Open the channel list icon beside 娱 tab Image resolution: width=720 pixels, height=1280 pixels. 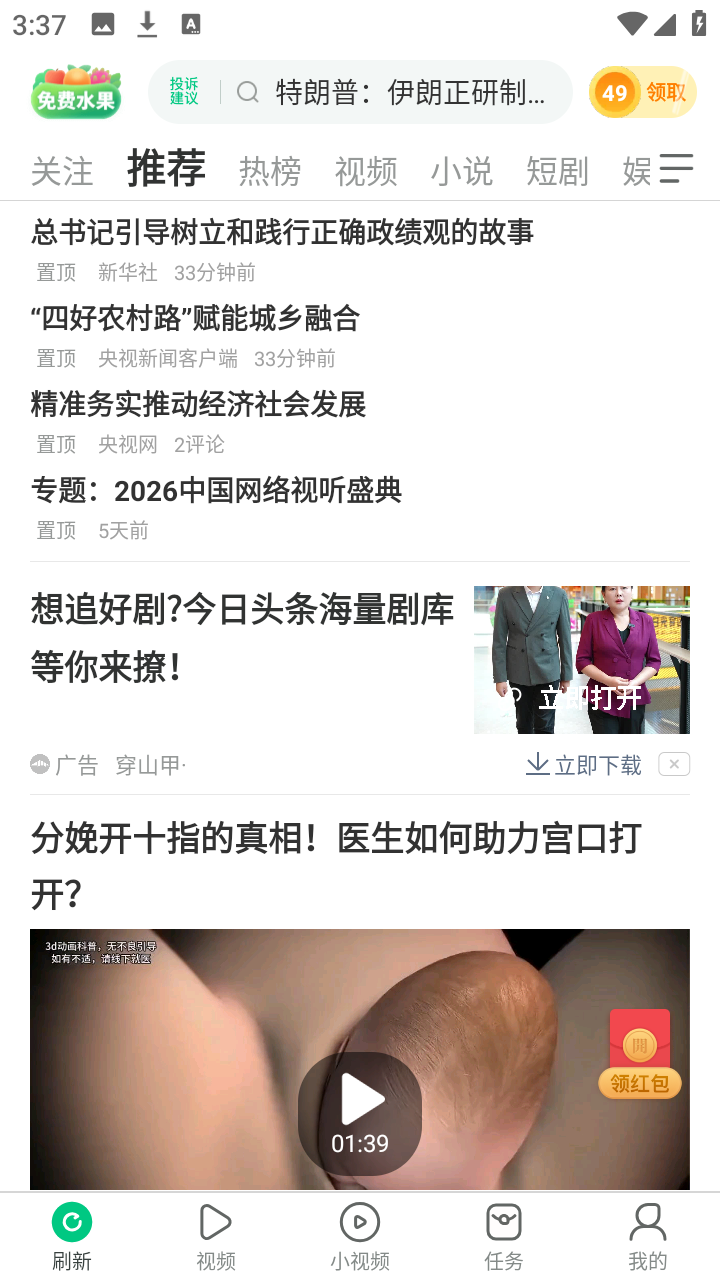678,170
